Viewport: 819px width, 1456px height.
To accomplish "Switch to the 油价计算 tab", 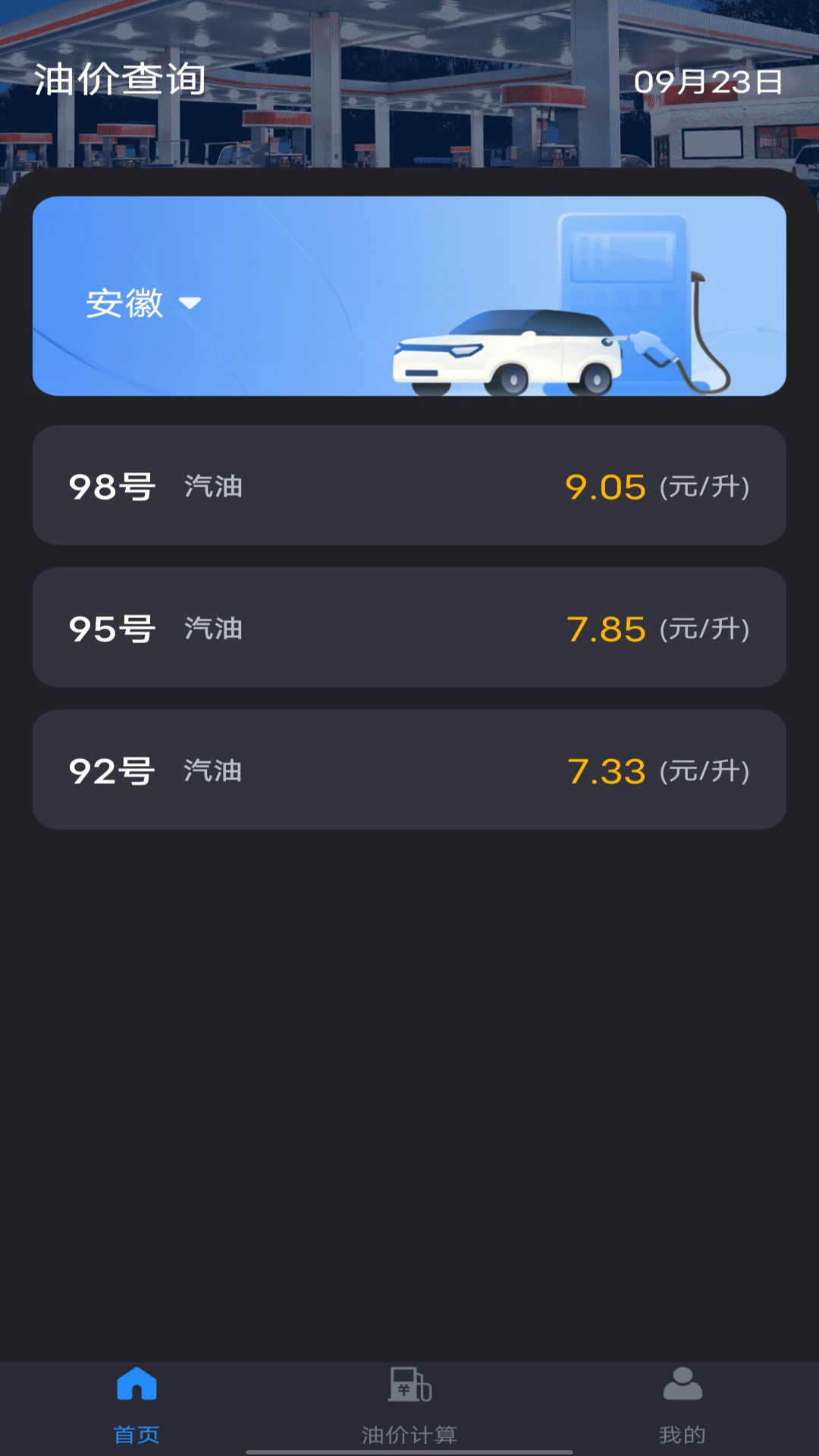I will tap(409, 1404).
